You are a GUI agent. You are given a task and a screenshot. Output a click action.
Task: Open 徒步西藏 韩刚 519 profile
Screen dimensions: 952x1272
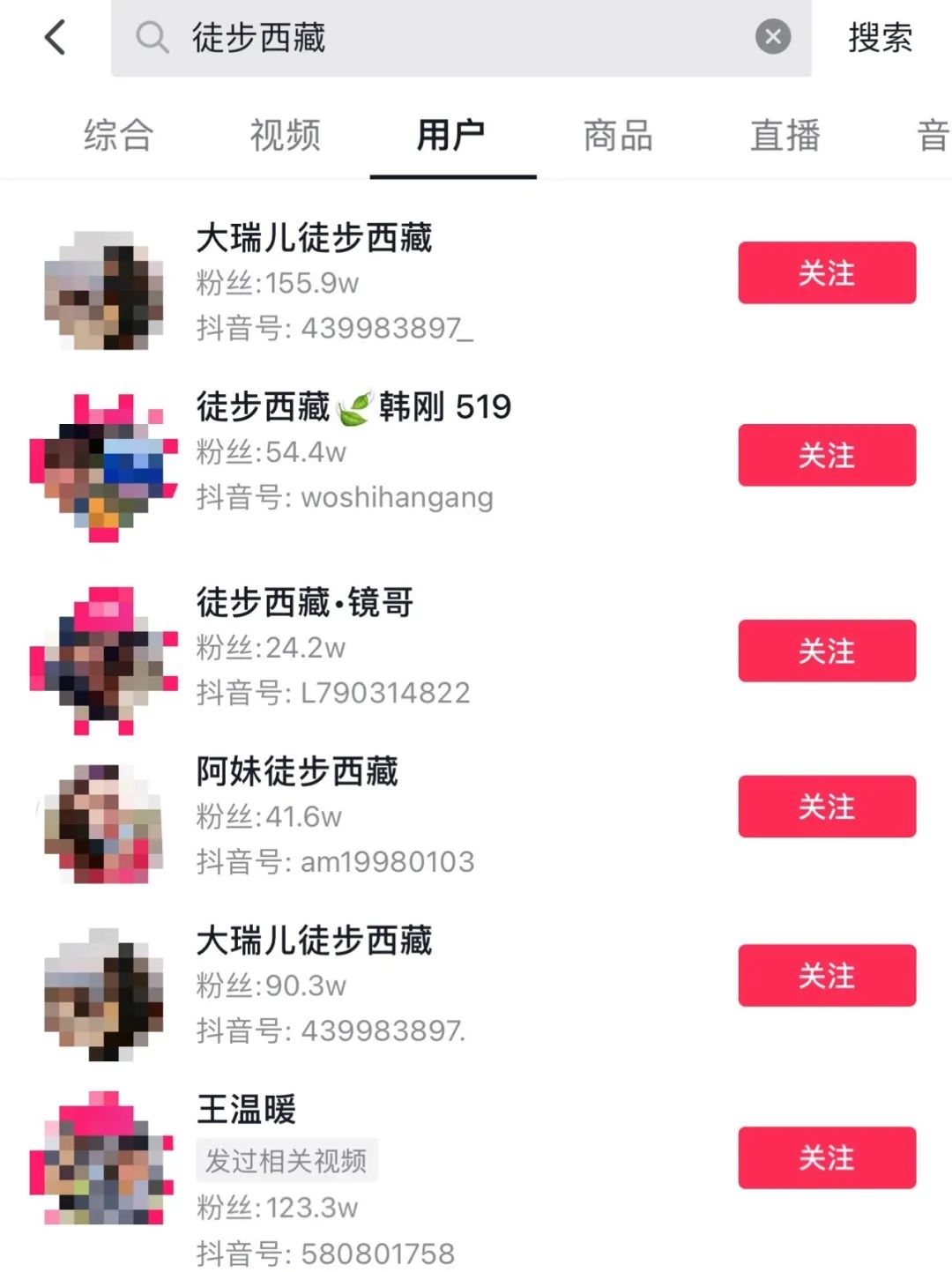coord(353,407)
